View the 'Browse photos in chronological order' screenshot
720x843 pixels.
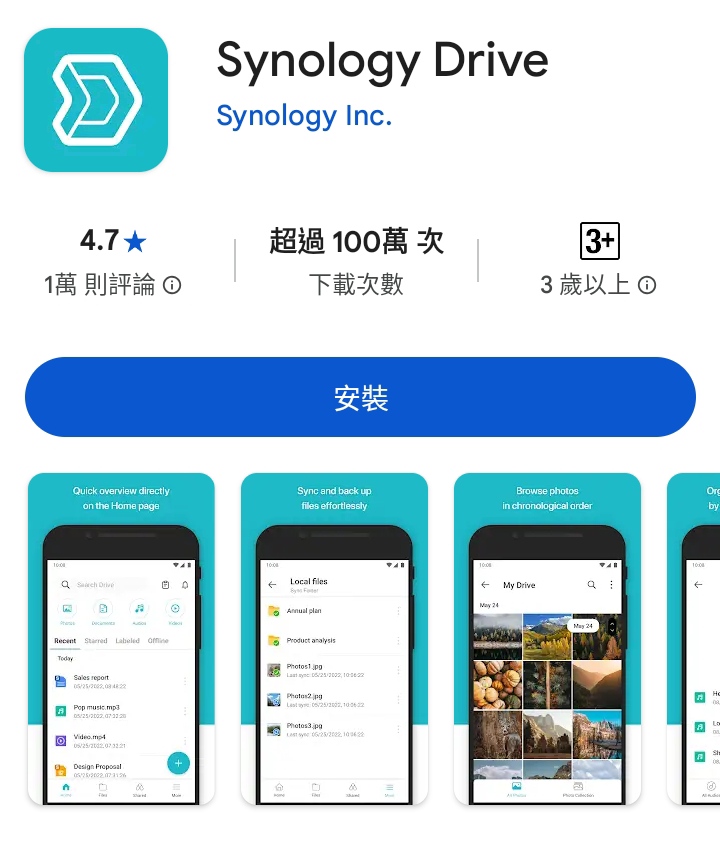click(x=547, y=639)
